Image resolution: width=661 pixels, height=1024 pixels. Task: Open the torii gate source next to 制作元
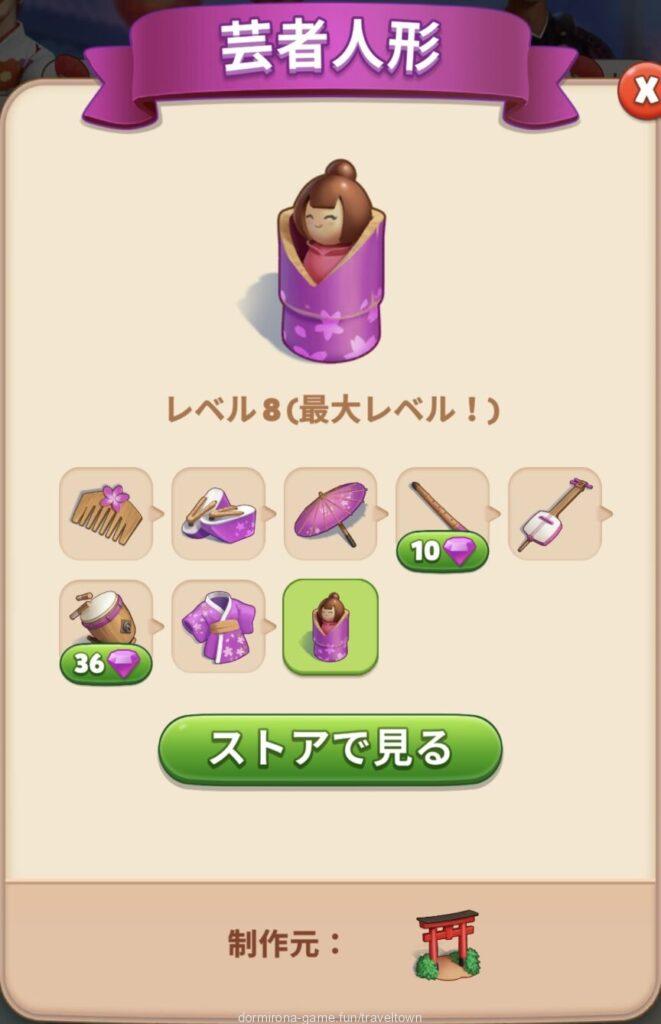point(447,943)
